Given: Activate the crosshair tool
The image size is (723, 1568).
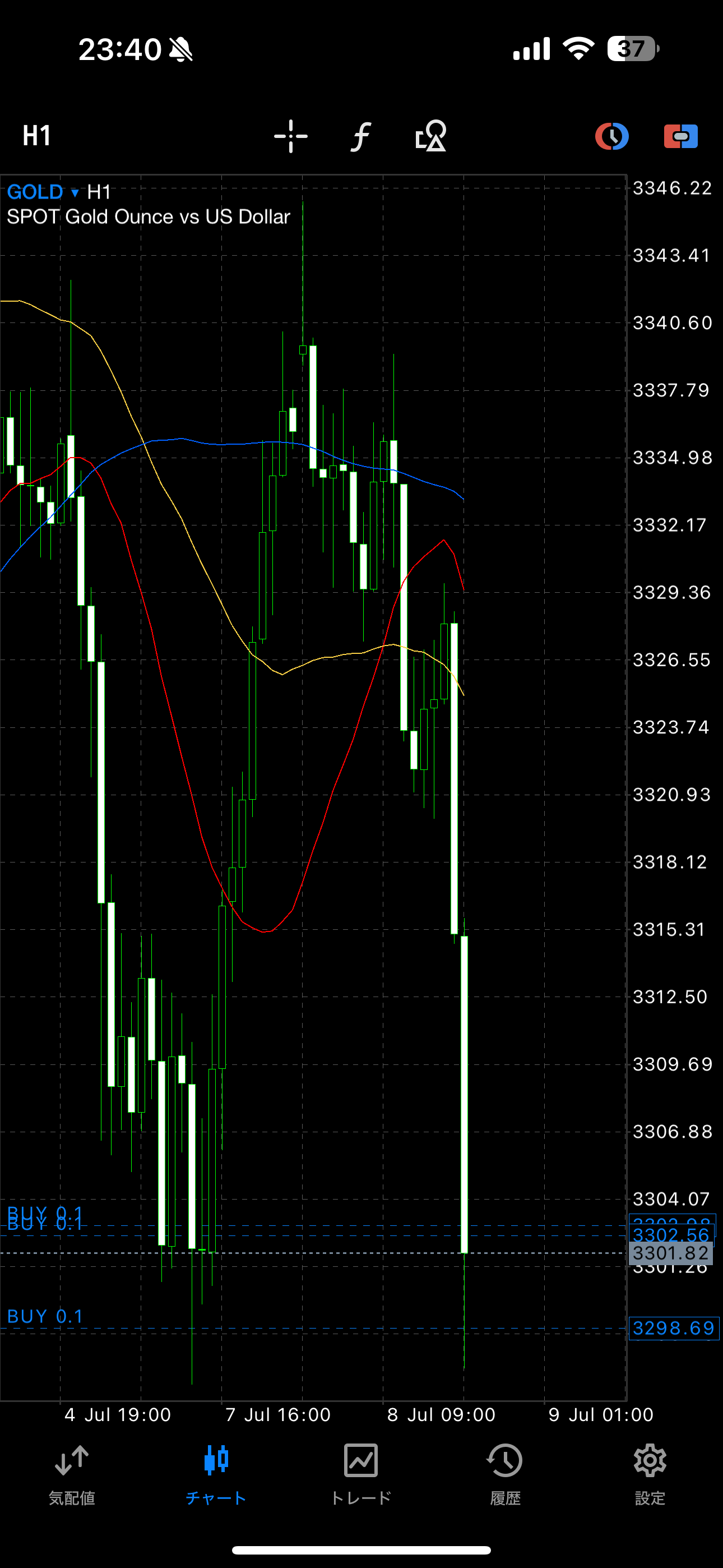Looking at the screenshot, I should 291,136.
